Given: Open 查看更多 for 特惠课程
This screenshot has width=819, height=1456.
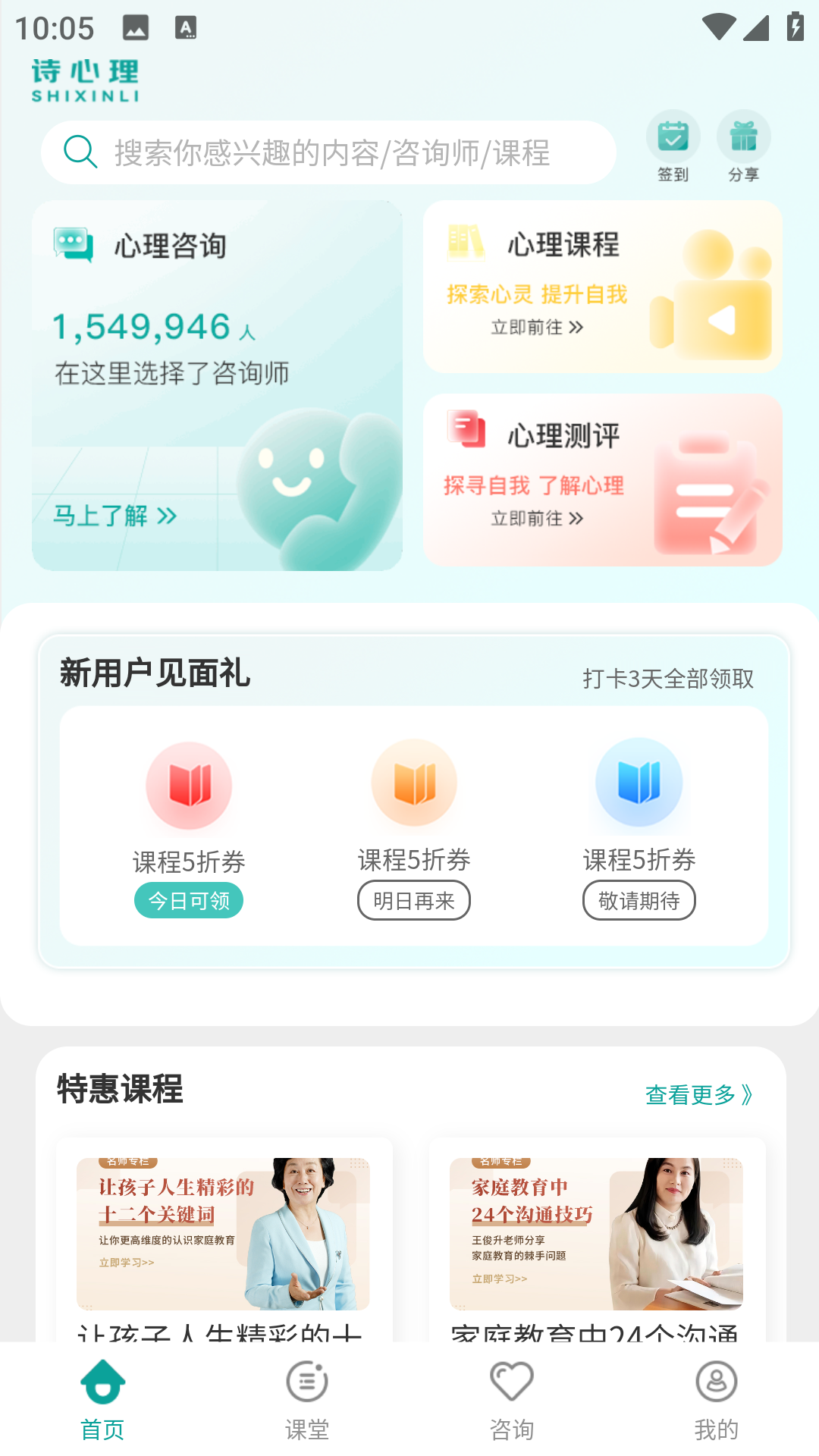Looking at the screenshot, I should (698, 1095).
